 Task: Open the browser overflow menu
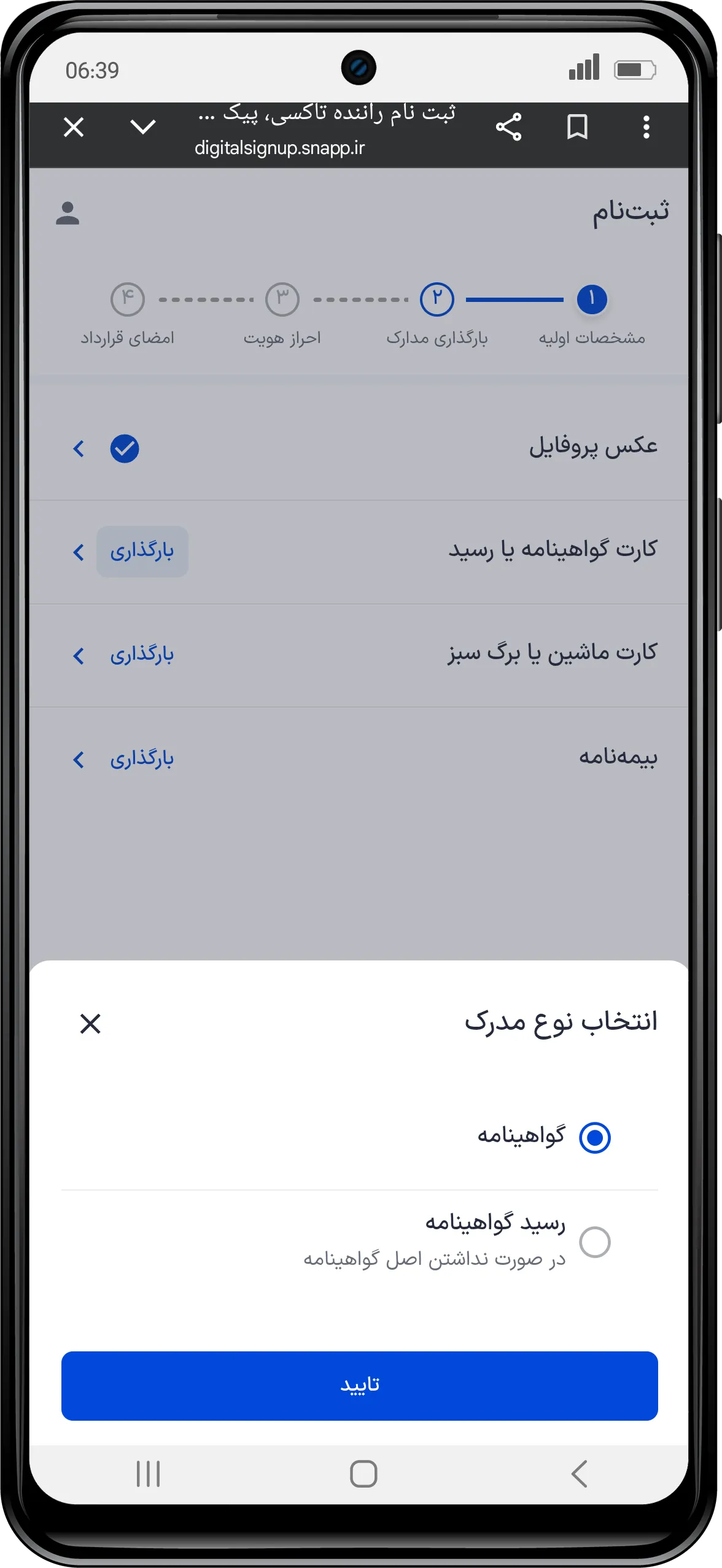coord(646,127)
